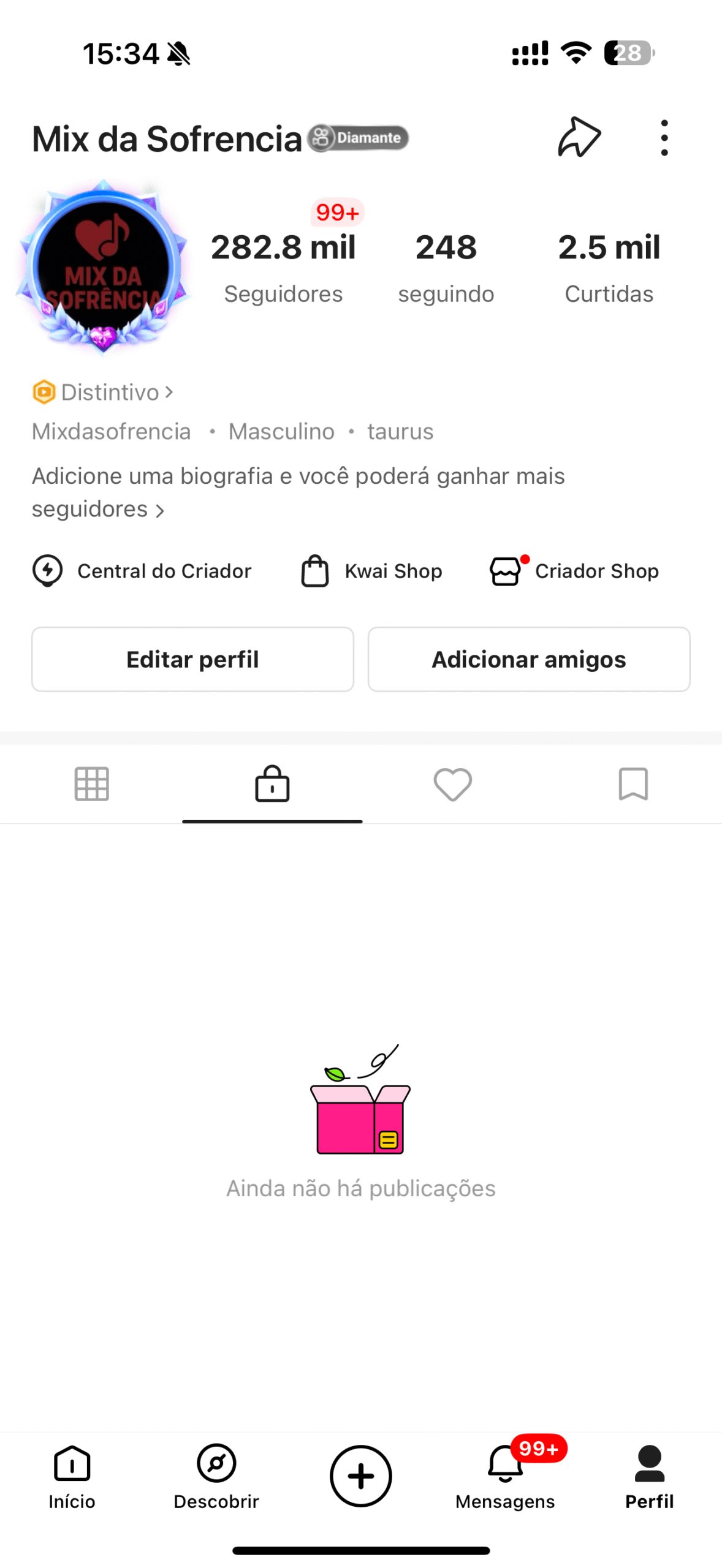Open the profile picture
Image resolution: width=722 pixels, height=1568 pixels.
[x=103, y=267]
